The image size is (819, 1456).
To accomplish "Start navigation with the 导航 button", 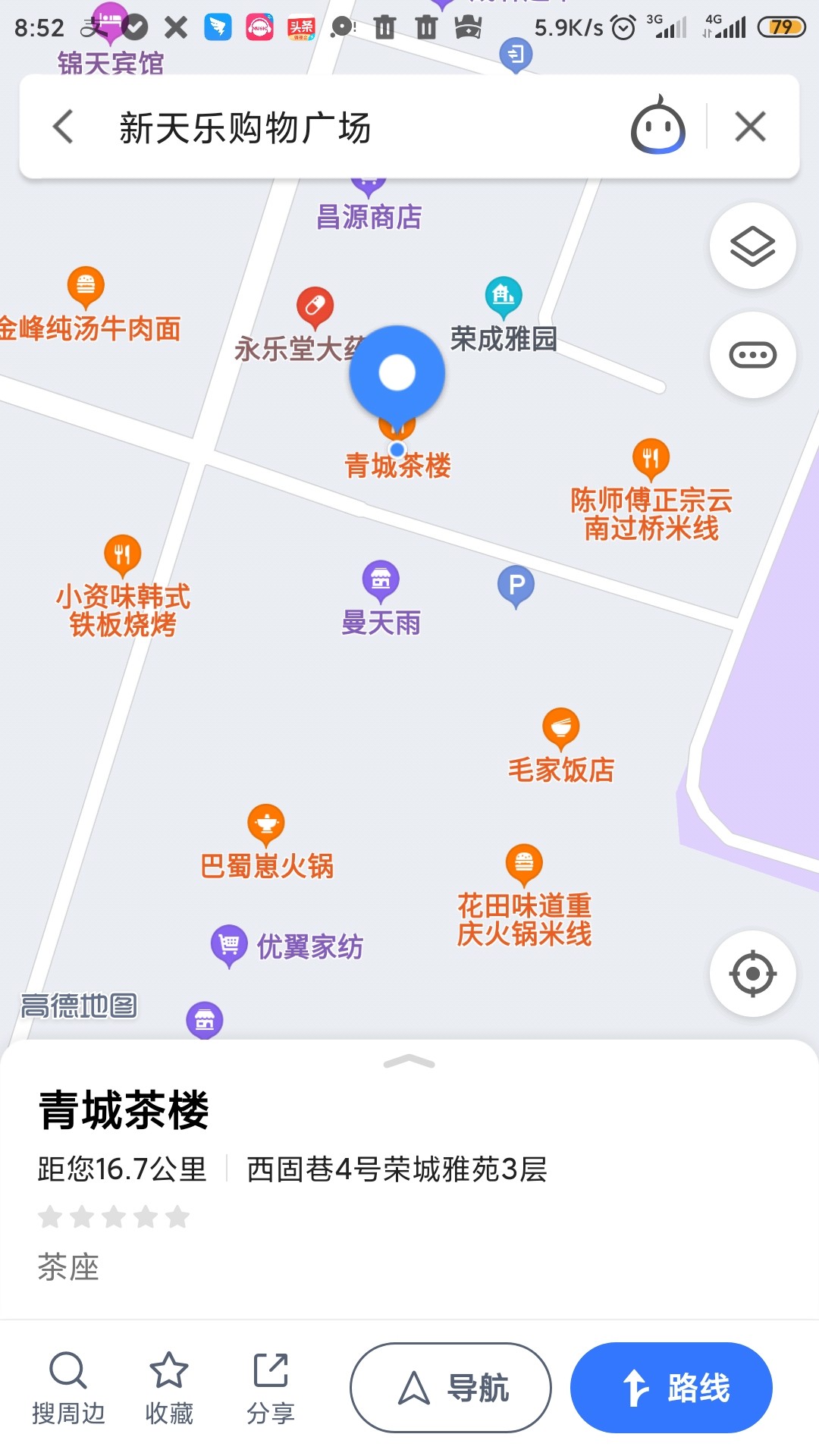I will pos(450,1388).
